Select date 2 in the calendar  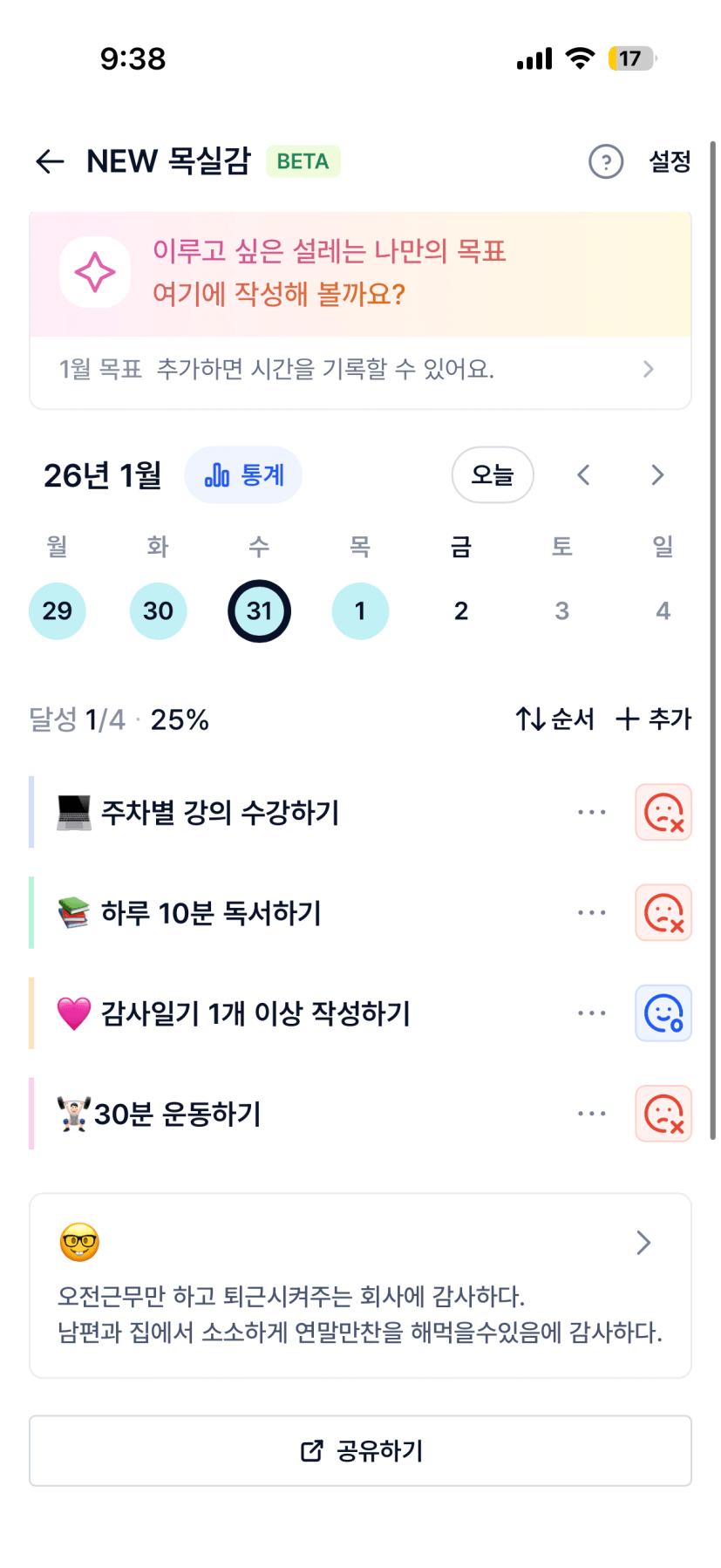(x=461, y=610)
